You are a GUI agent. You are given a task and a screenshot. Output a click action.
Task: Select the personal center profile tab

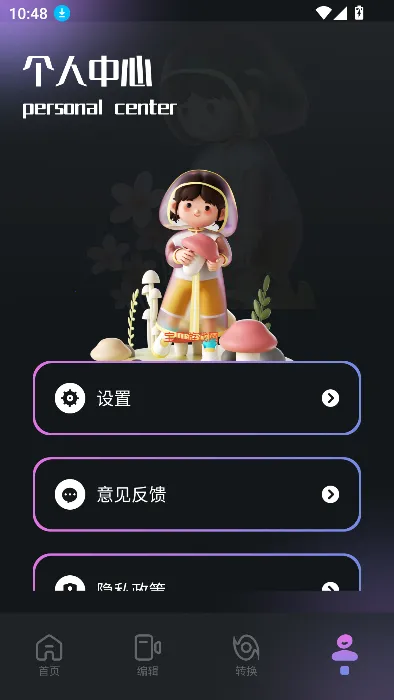[x=344, y=654]
